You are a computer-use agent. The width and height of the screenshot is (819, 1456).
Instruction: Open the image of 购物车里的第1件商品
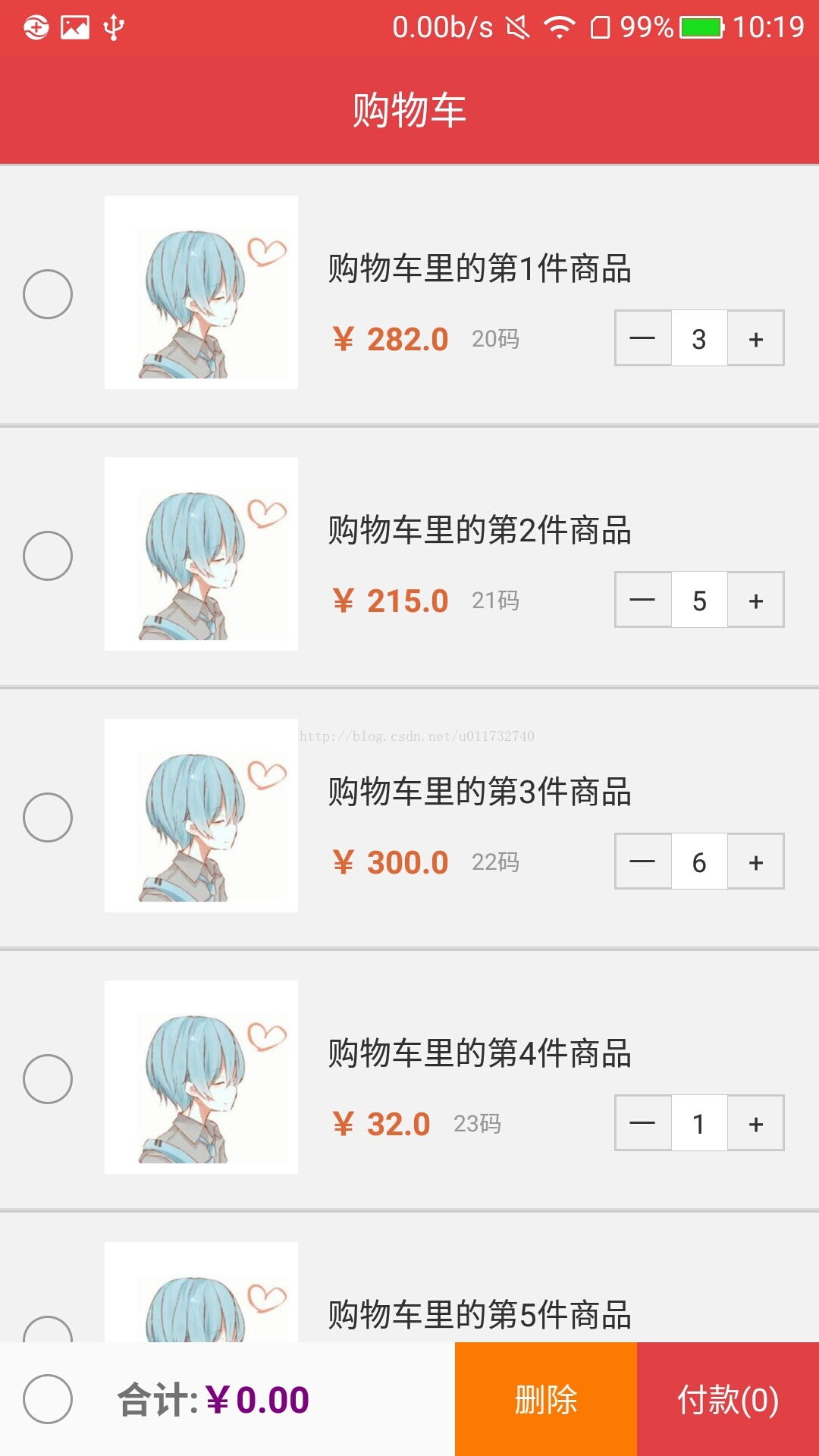(201, 293)
